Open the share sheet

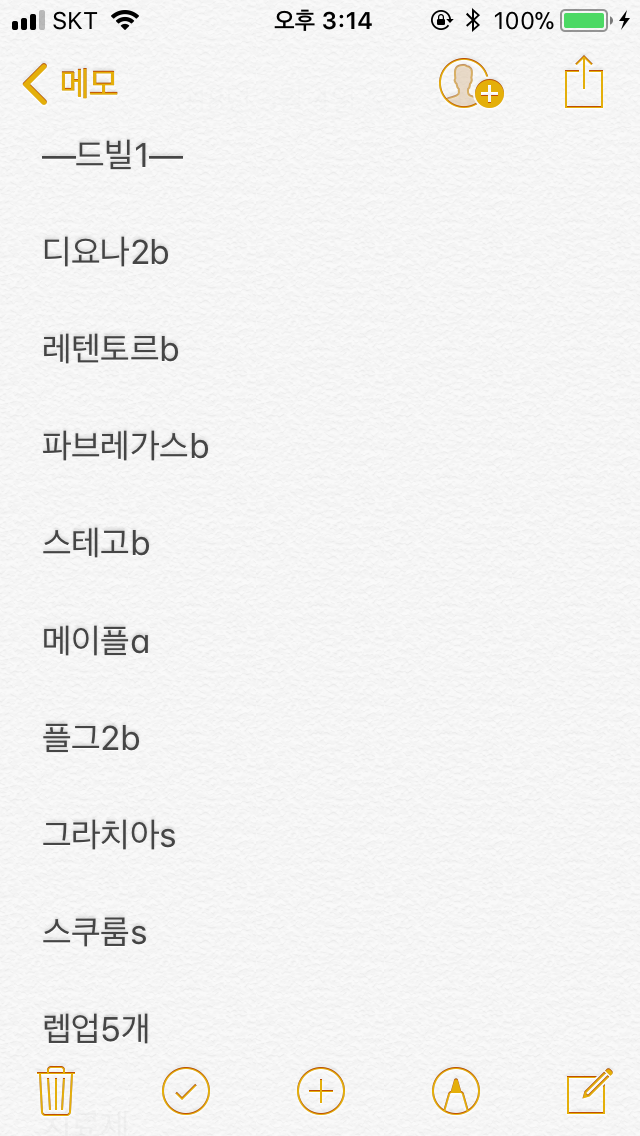[x=585, y=82]
